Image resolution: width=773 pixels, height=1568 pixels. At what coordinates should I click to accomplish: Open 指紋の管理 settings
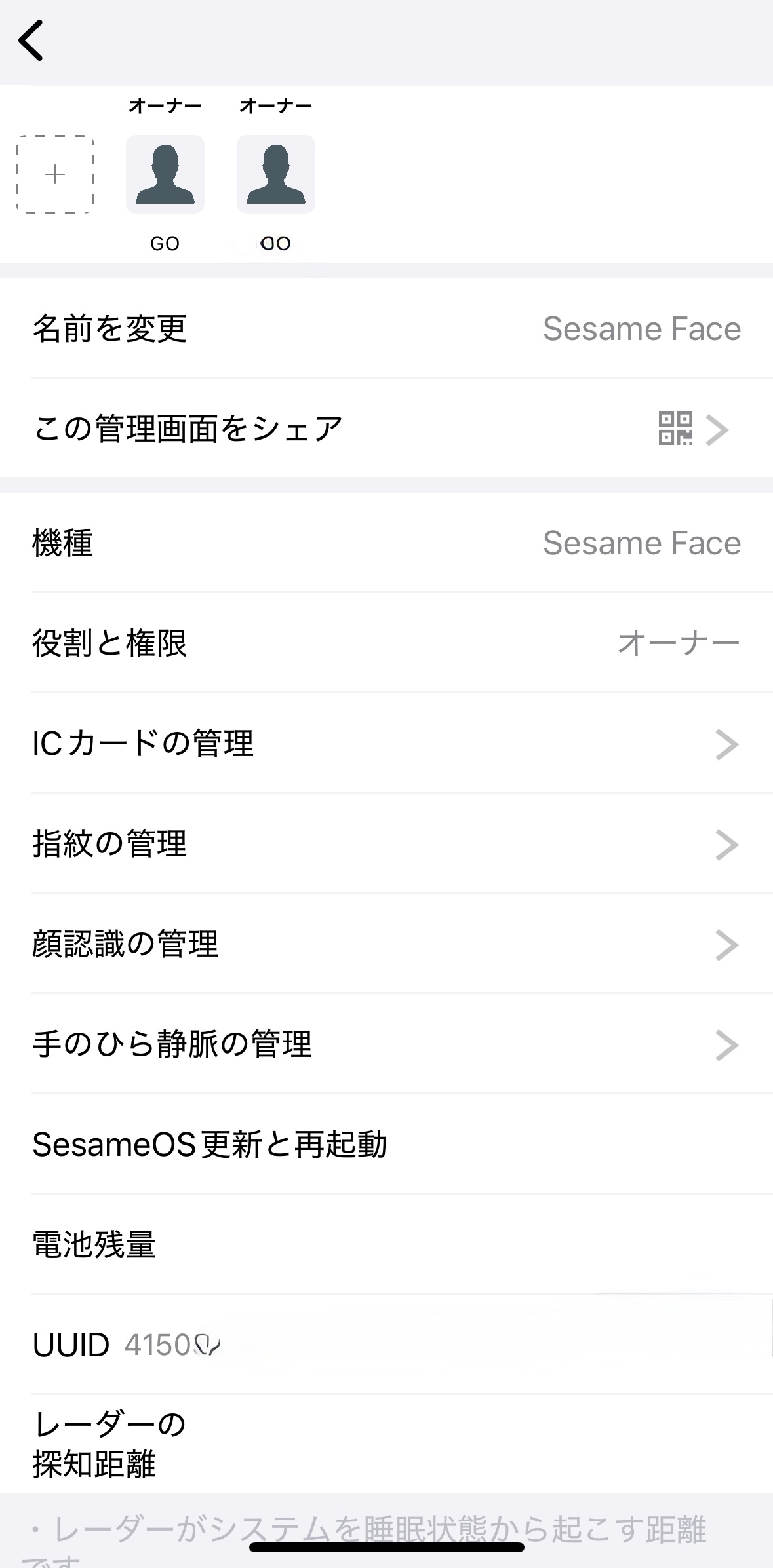pyautogui.click(x=387, y=843)
